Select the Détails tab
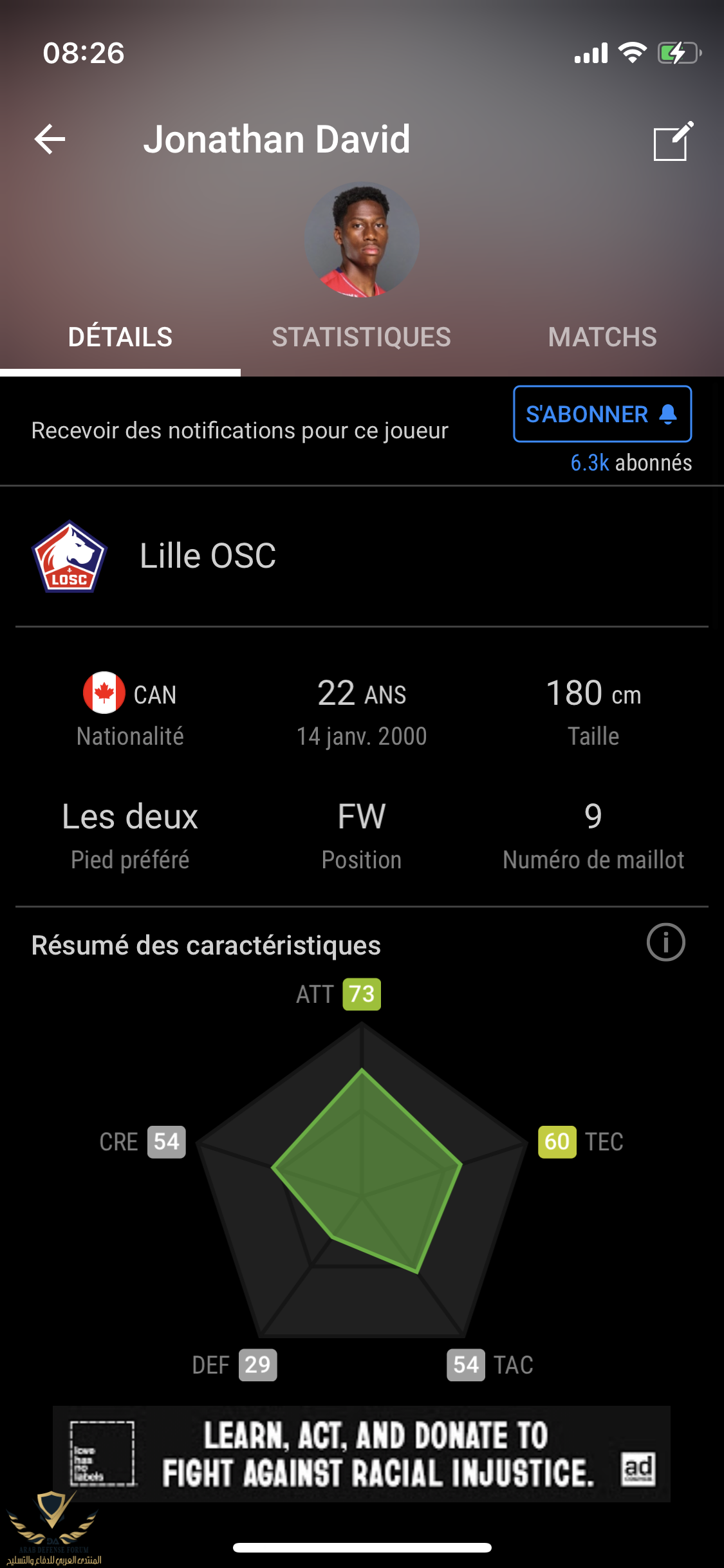 pos(120,337)
